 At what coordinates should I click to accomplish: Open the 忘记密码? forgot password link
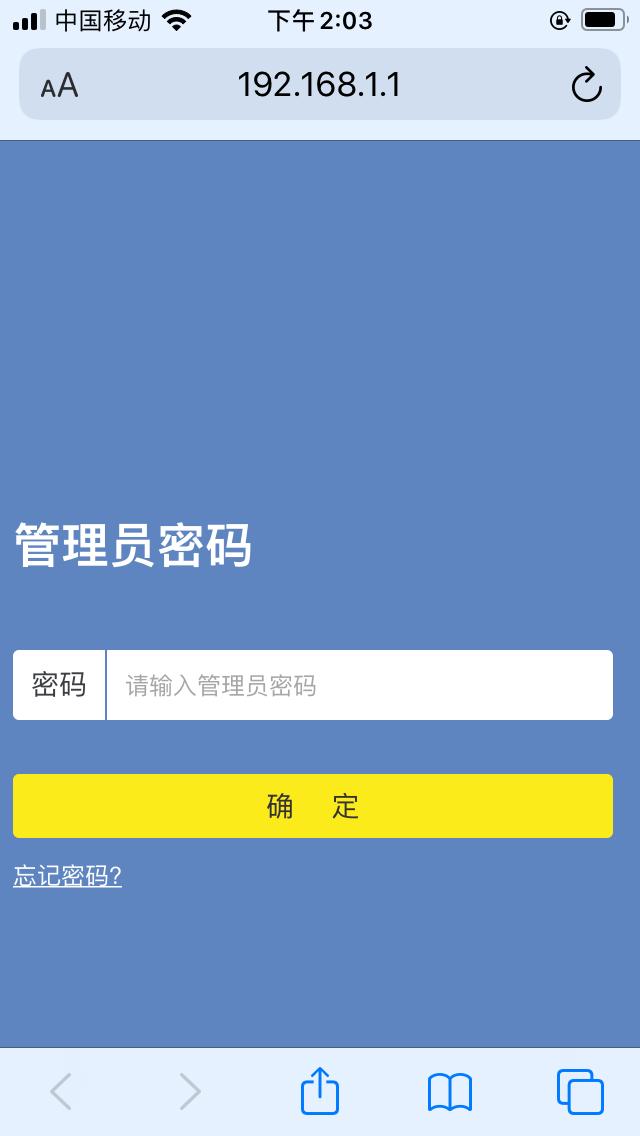67,877
